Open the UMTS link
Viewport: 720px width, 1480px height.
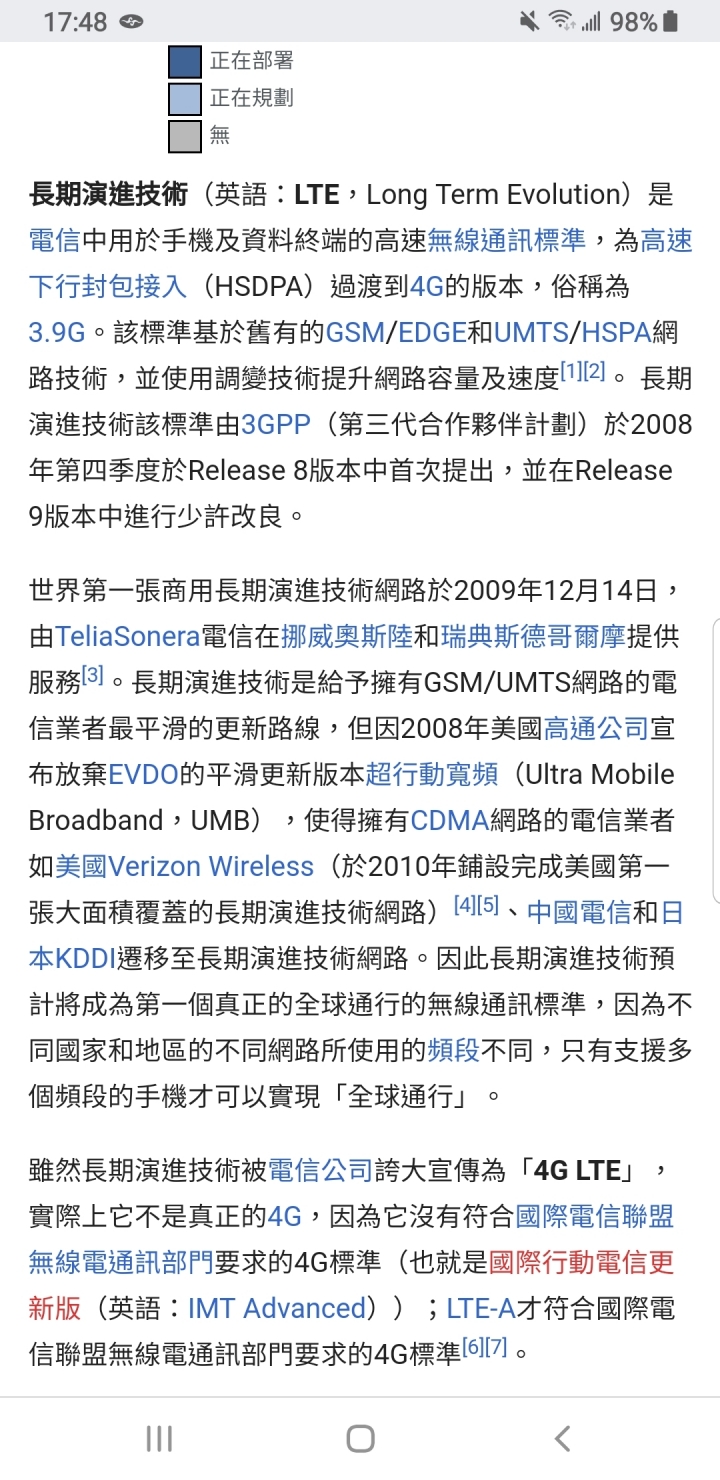point(530,332)
